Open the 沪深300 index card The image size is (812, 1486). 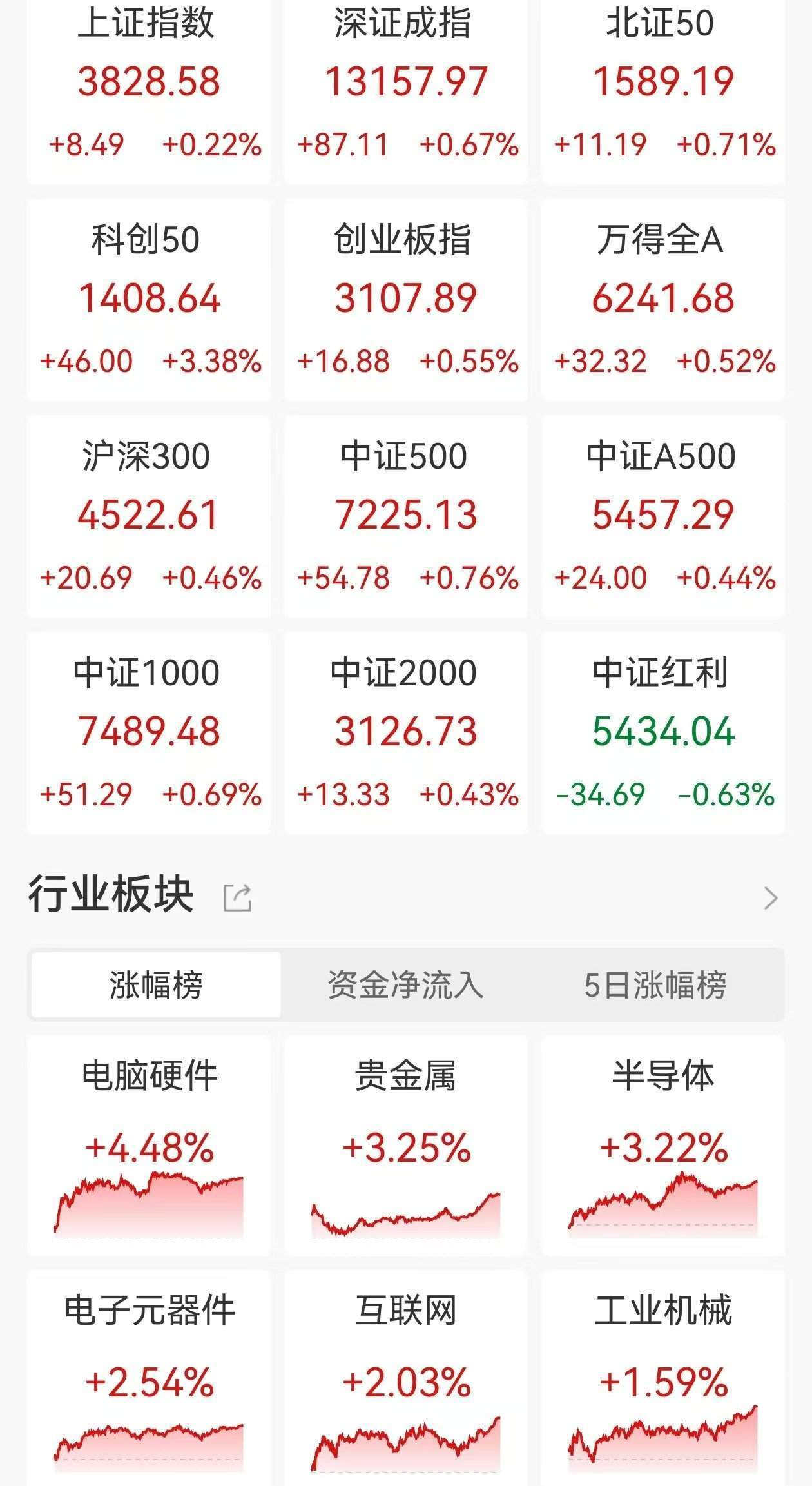pyautogui.click(x=149, y=516)
